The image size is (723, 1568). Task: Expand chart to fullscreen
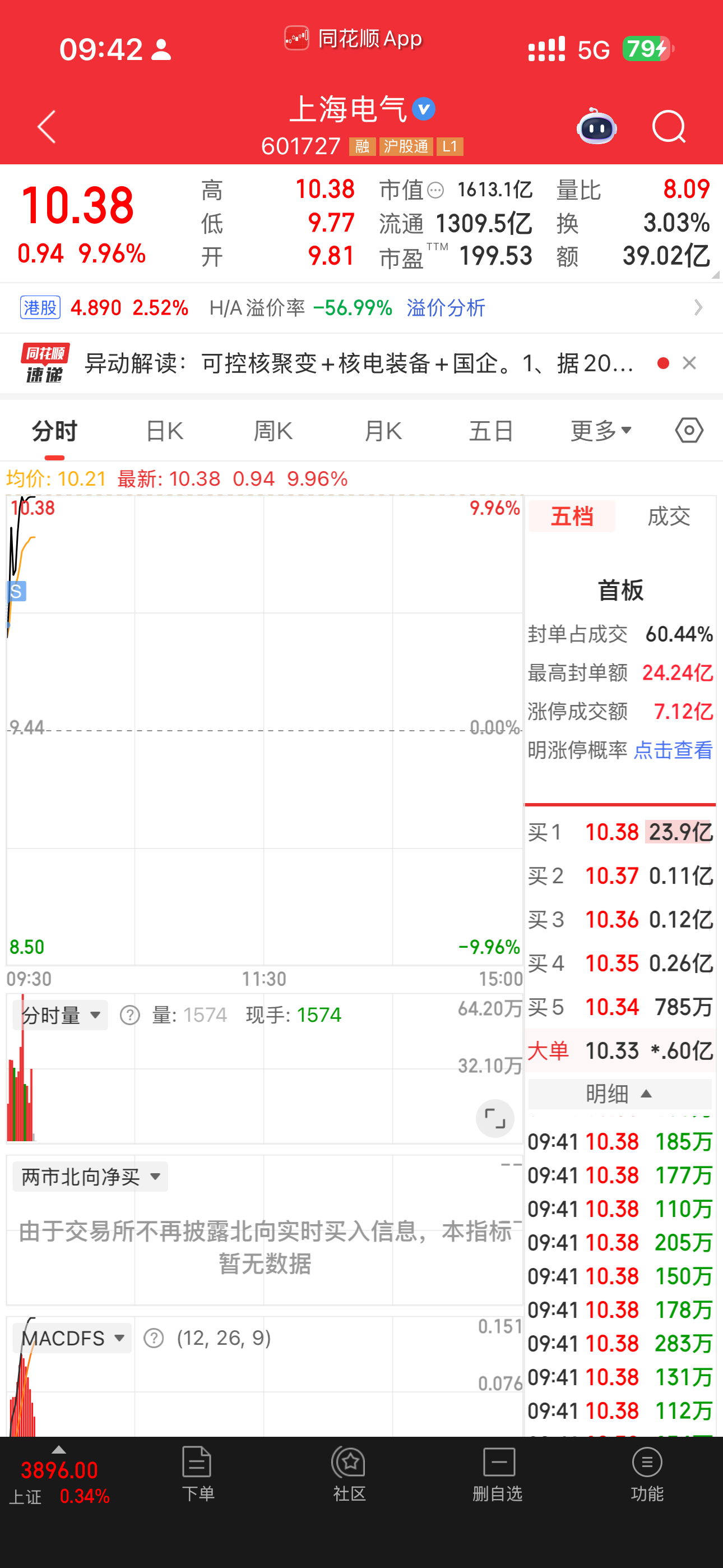[494, 1118]
